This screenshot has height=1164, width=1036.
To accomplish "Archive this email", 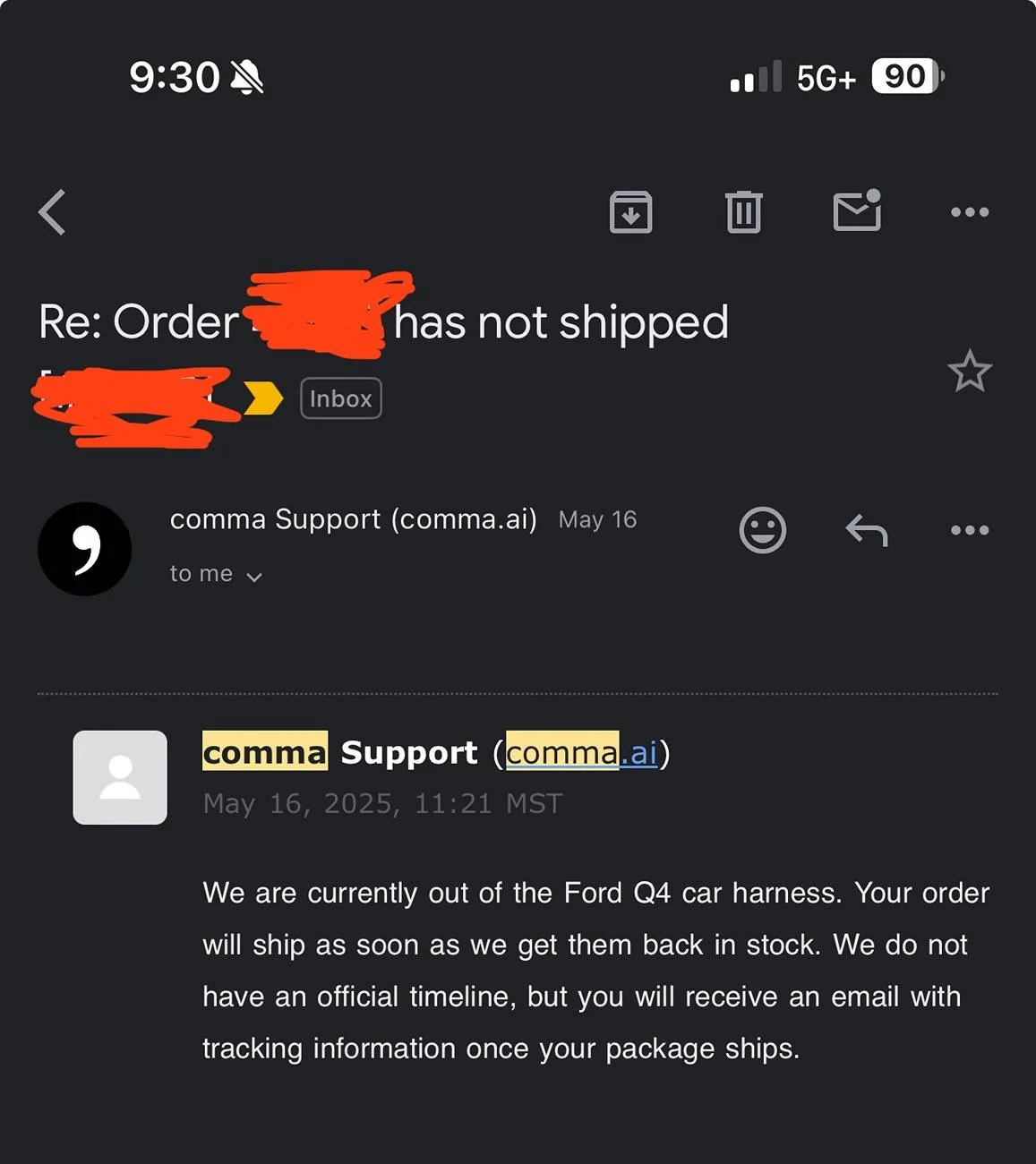I will (630, 212).
